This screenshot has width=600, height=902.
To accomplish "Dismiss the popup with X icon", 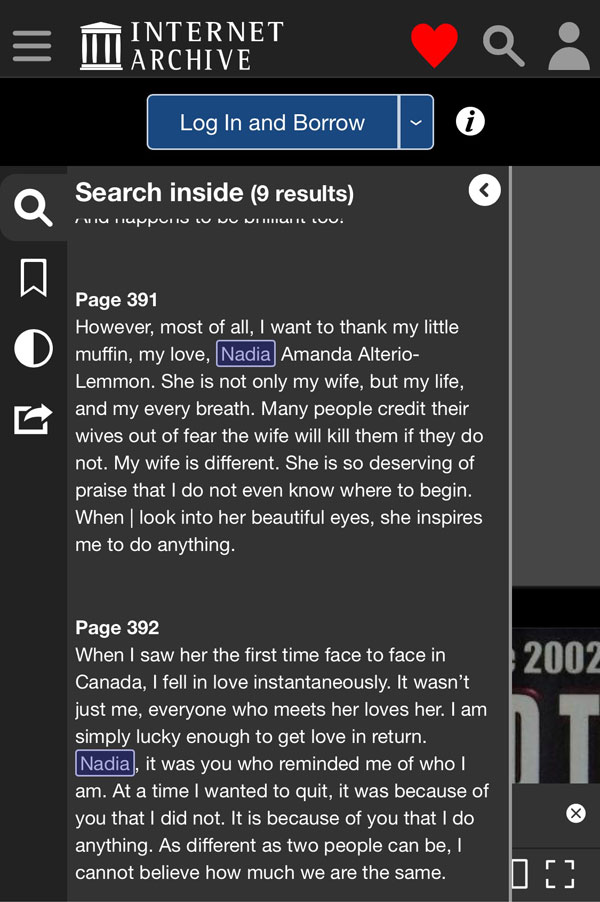I will pos(576,813).
